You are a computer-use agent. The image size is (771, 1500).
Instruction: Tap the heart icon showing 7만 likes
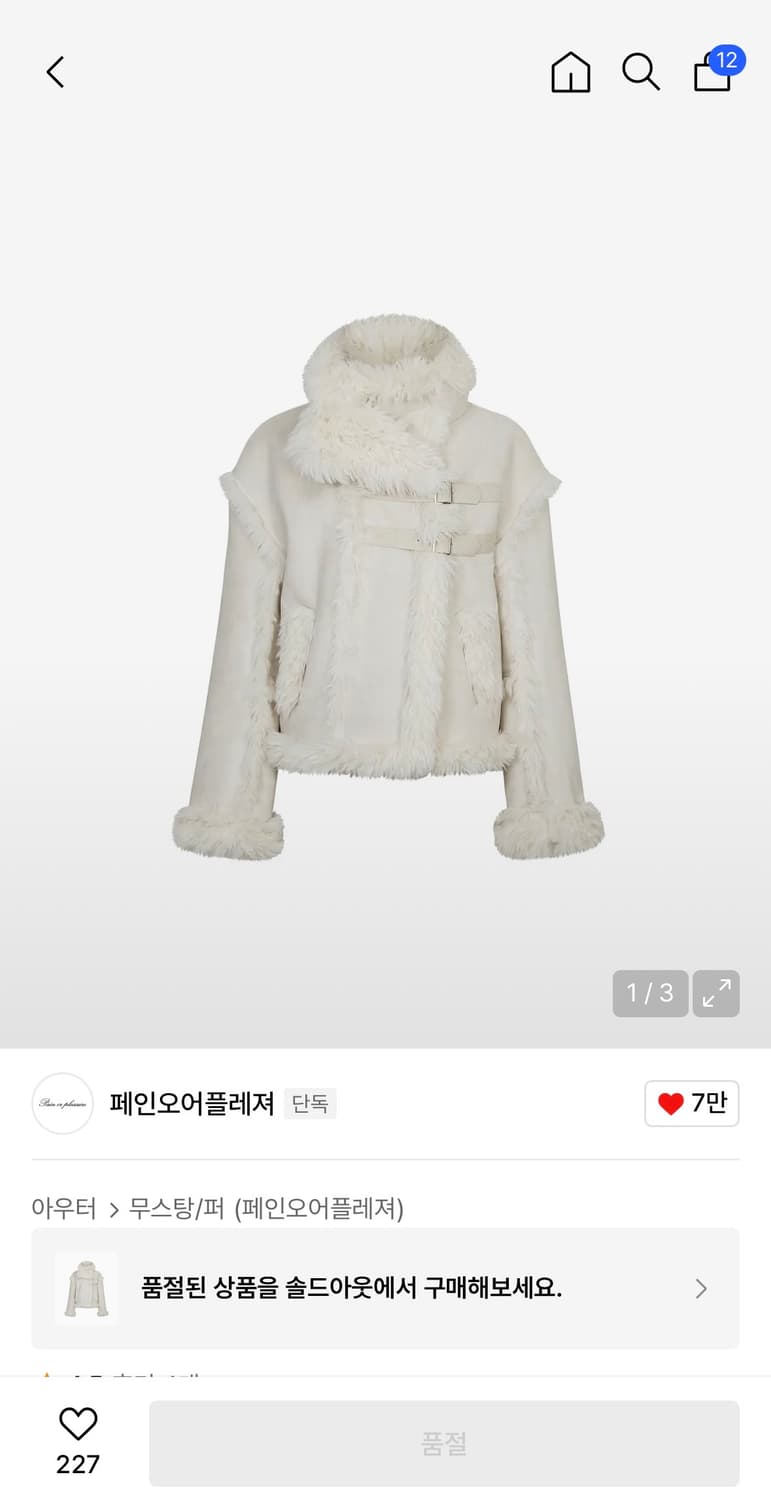point(691,1103)
